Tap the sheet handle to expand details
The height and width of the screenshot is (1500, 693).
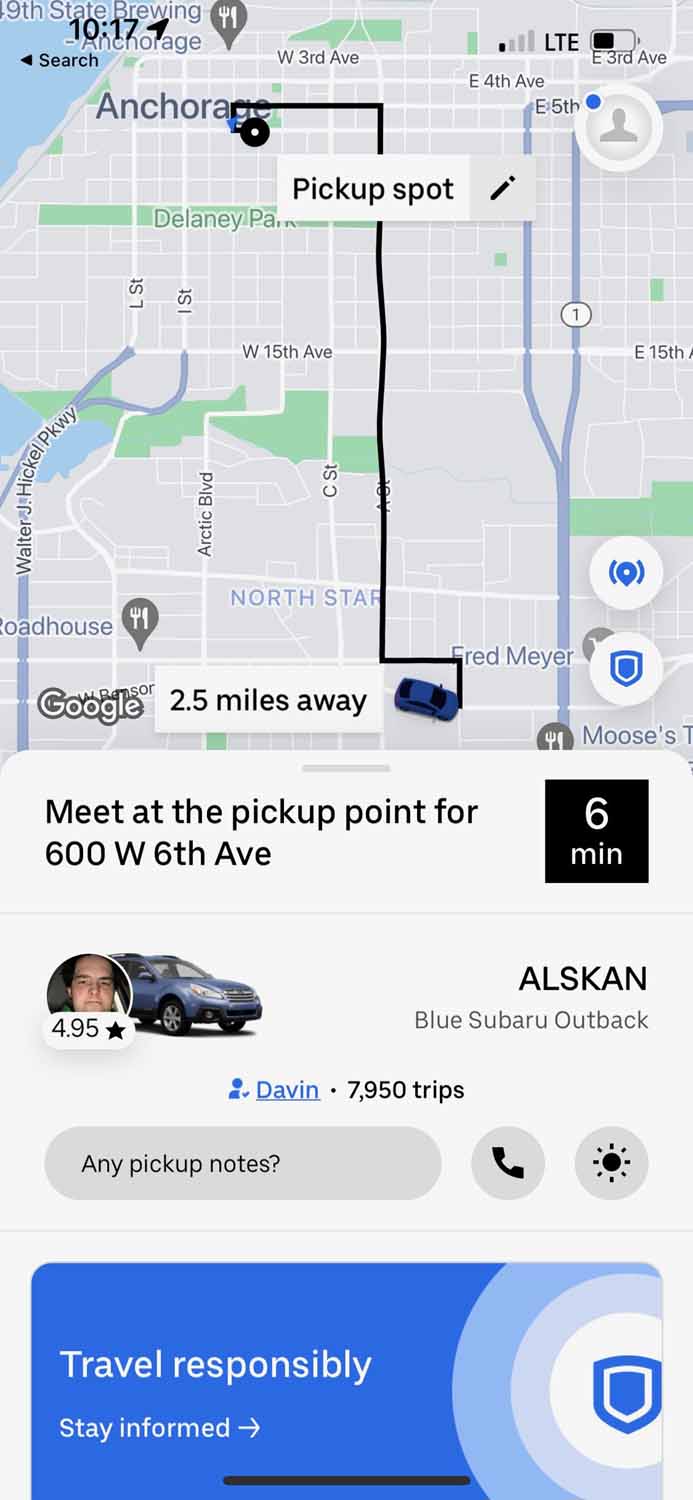tap(346, 768)
